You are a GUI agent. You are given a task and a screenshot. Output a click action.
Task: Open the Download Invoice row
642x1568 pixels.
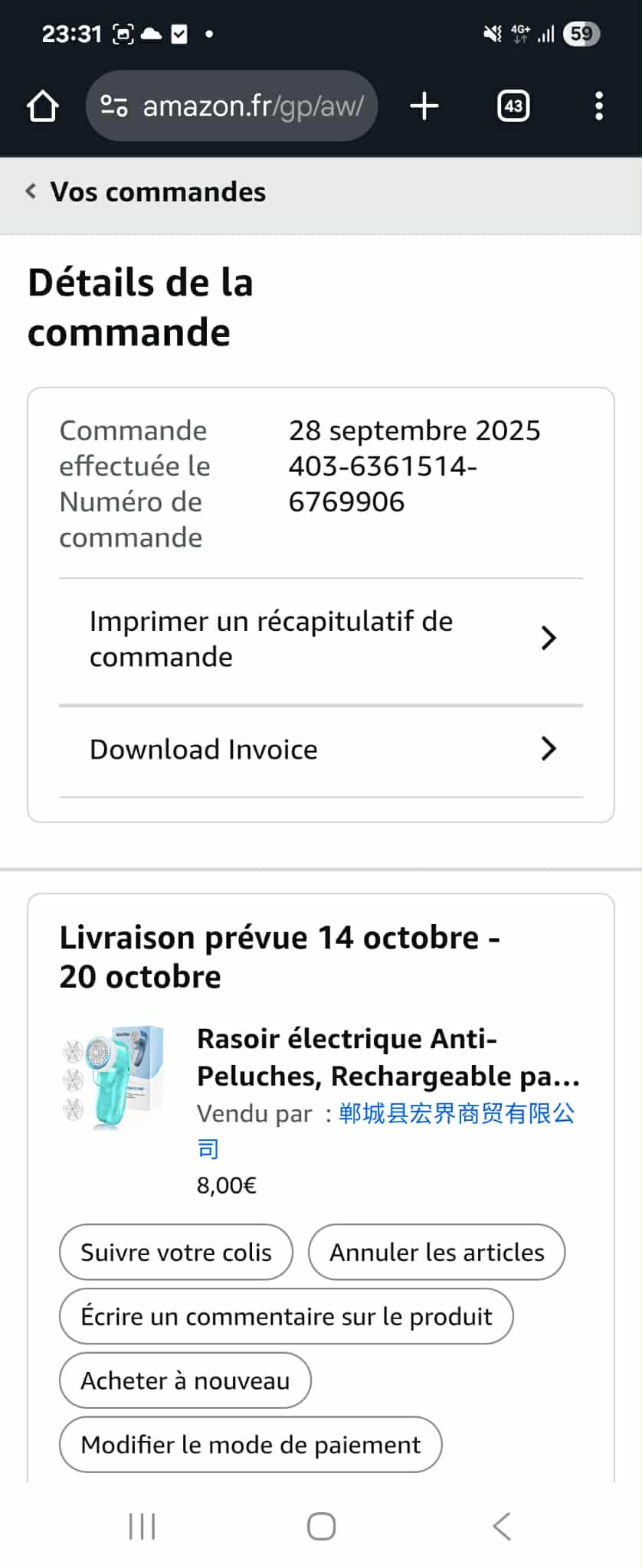pyautogui.click(x=321, y=750)
